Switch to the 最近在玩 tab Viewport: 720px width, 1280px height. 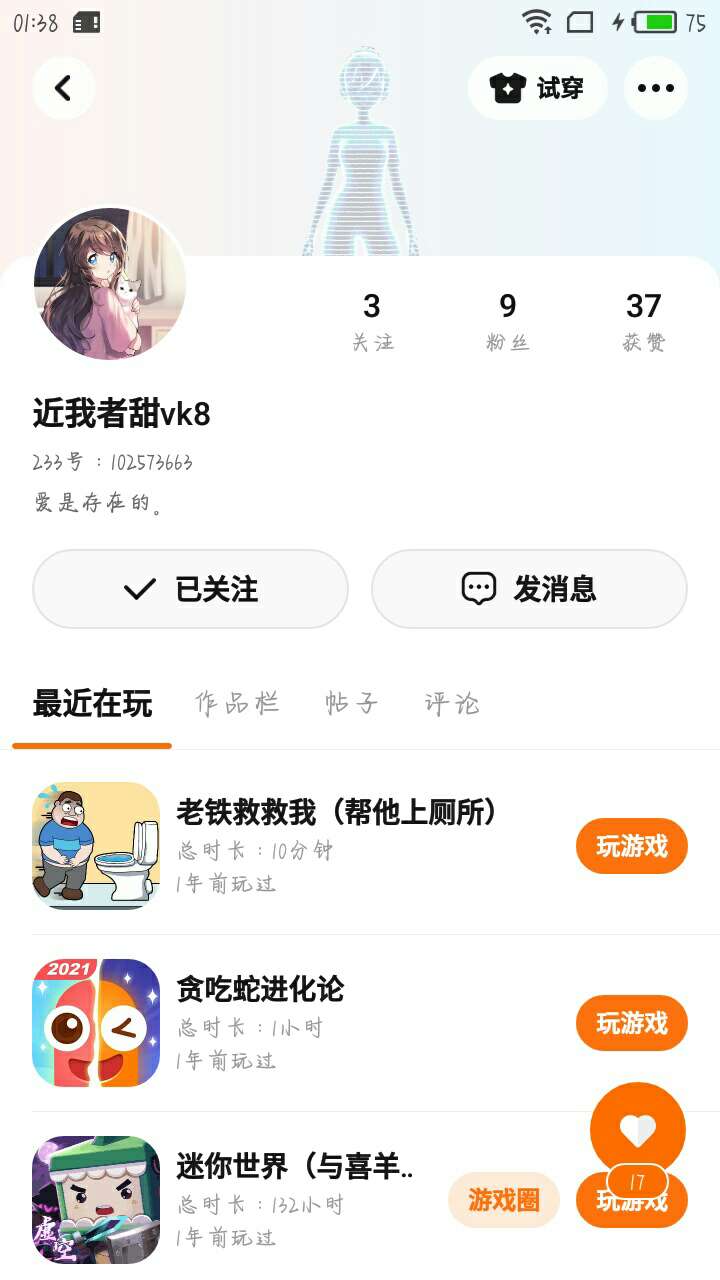92,704
